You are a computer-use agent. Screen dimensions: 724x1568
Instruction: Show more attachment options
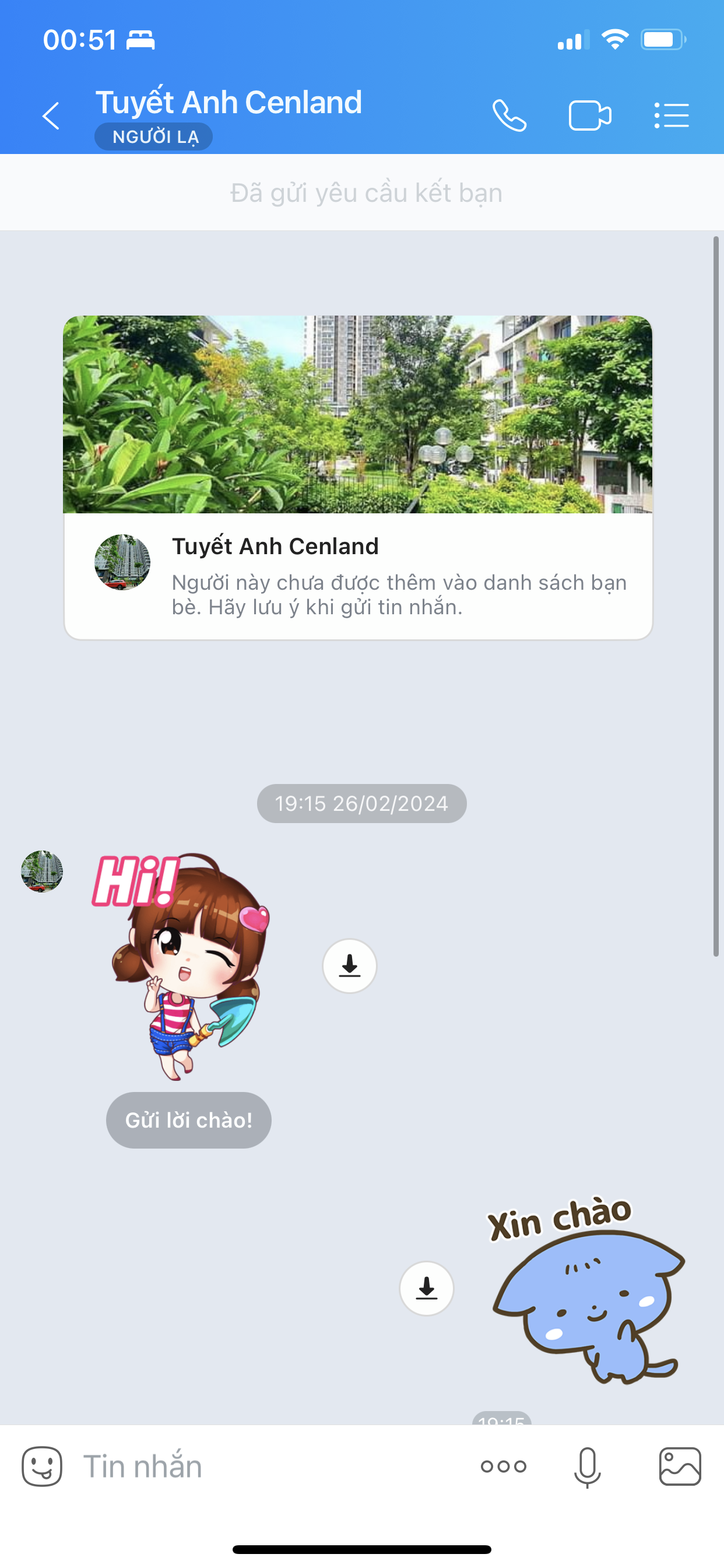pos(503,1467)
